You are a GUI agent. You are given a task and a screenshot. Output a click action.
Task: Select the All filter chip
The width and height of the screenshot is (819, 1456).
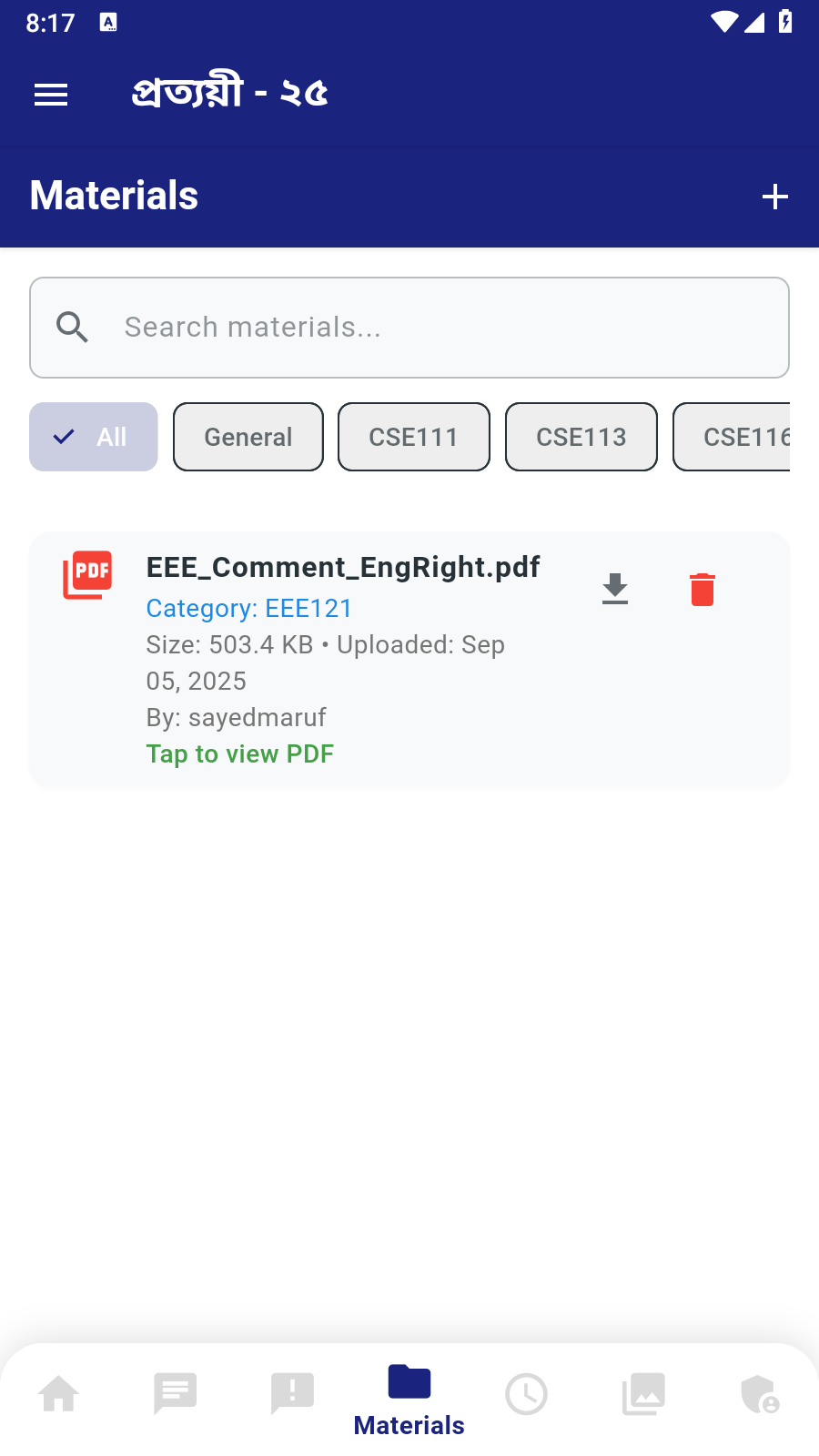click(x=94, y=437)
